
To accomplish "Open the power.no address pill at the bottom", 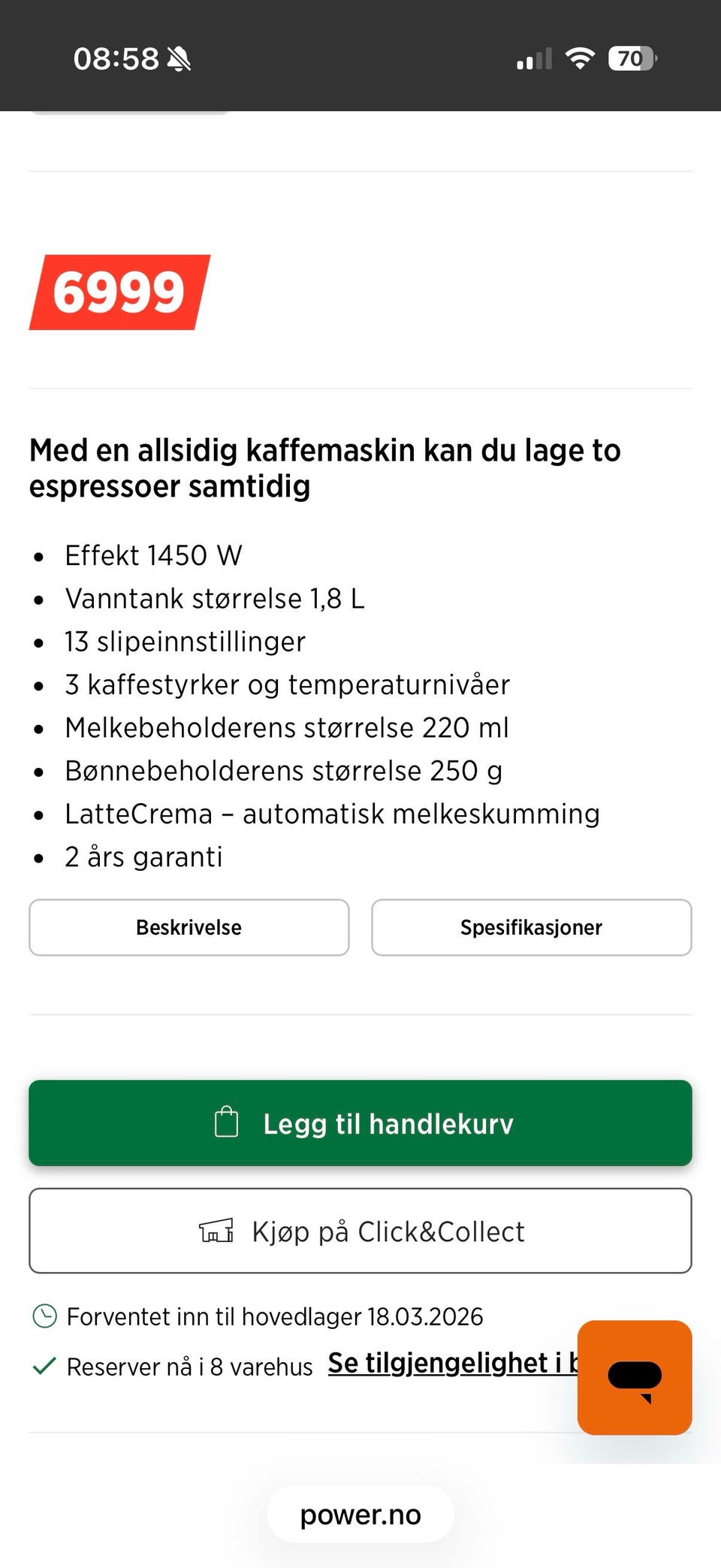I will pyautogui.click(x=360, y=1514).
